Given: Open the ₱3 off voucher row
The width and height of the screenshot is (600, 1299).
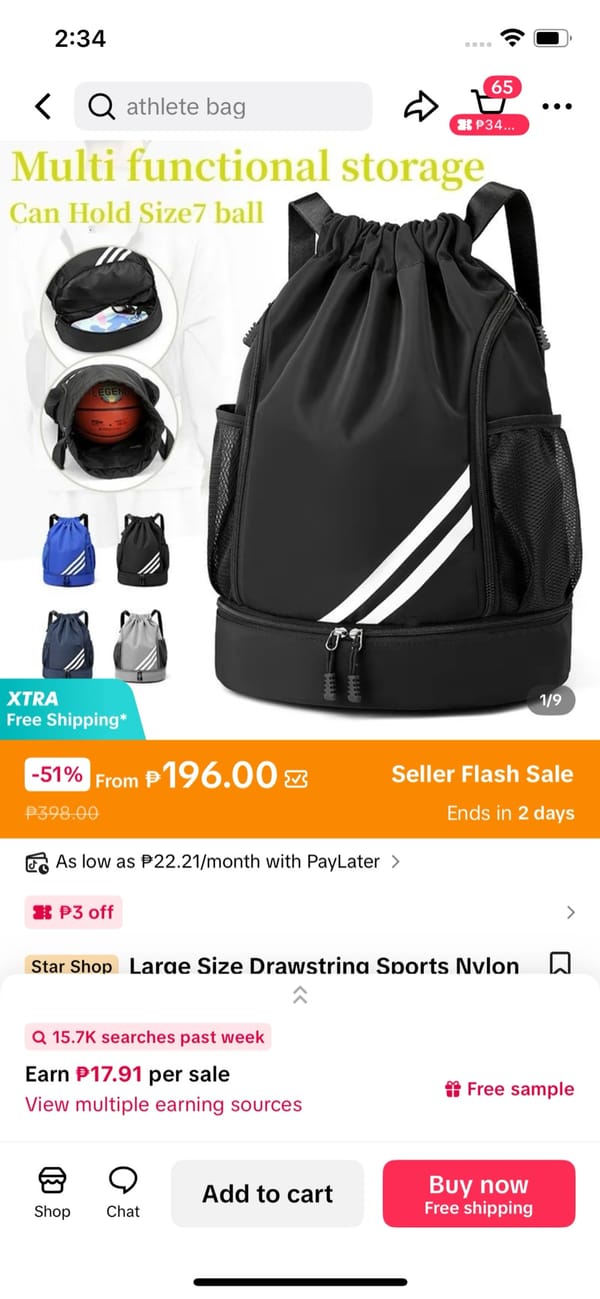Looking at the screenshot, I should pyautogui.click(x=300, y=912).
